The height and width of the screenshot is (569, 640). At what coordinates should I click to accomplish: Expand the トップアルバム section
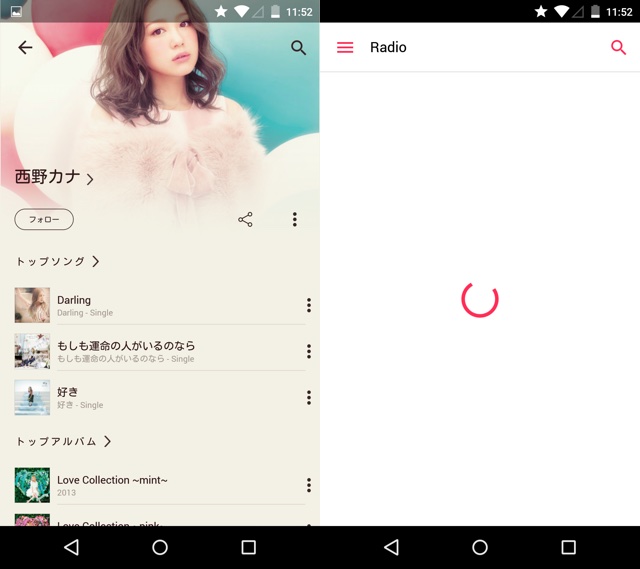pyautogui.click(x=63, y=441)
